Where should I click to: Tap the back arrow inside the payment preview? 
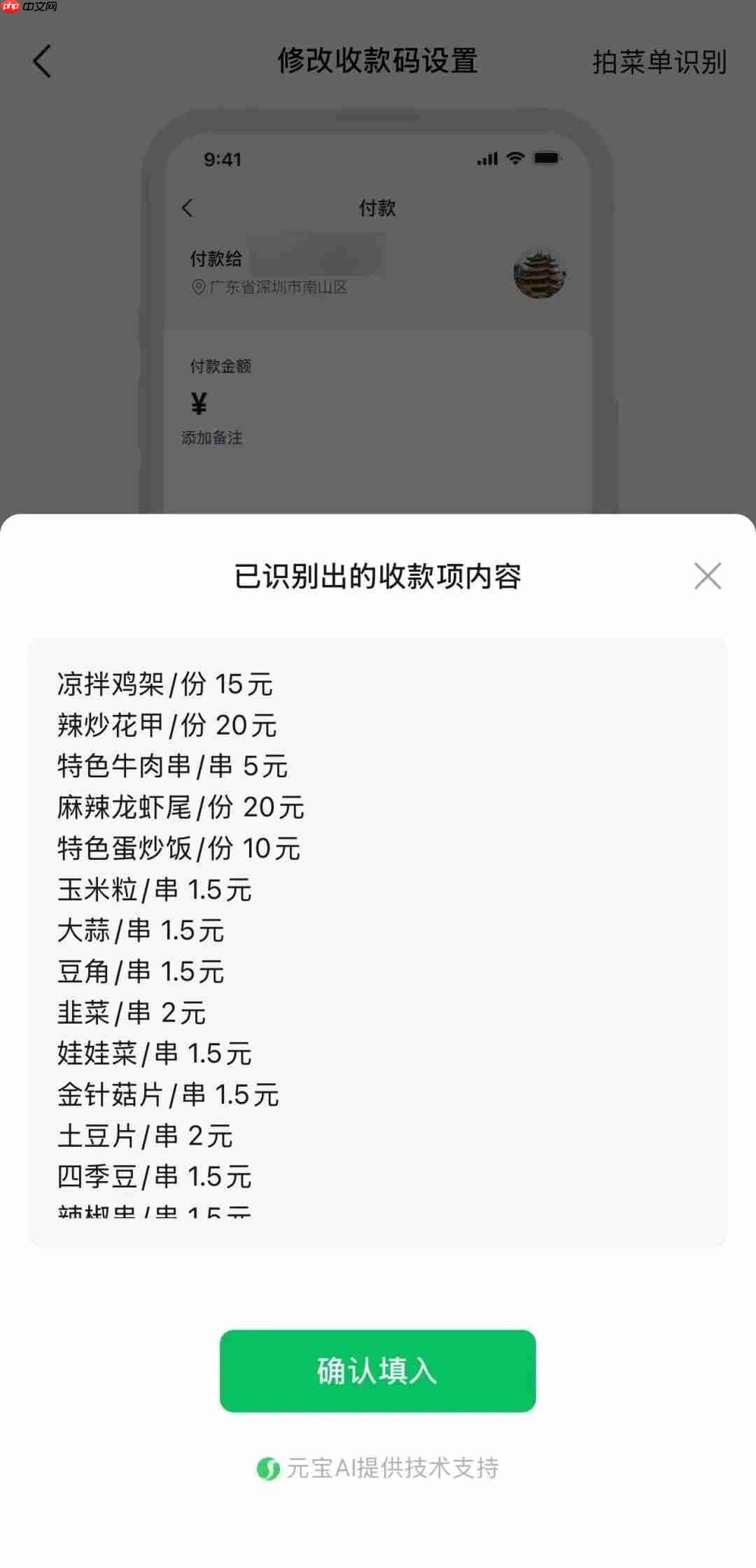(x=188, y=208)
